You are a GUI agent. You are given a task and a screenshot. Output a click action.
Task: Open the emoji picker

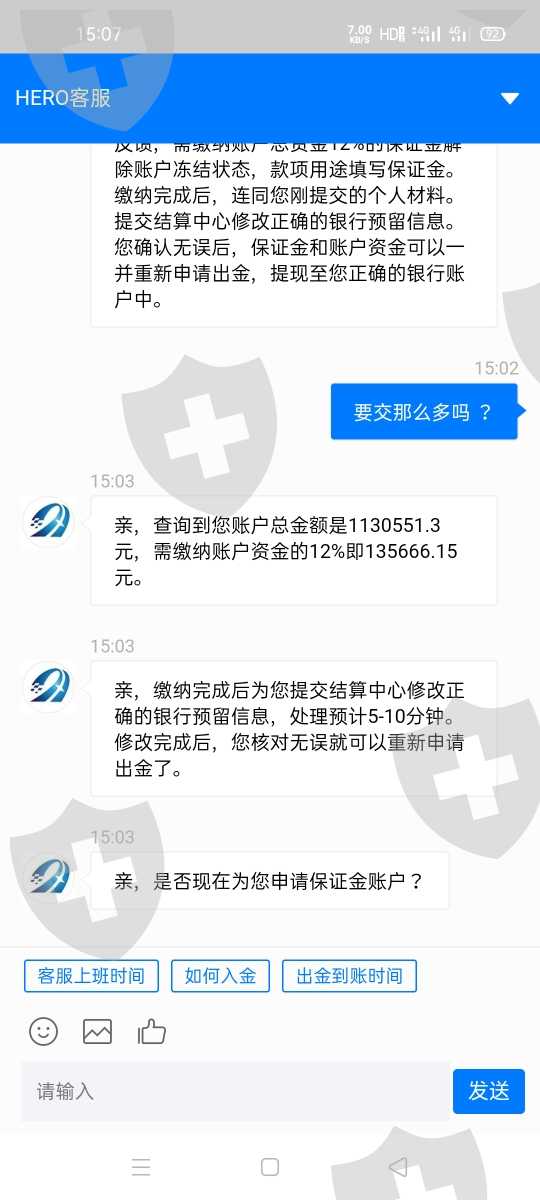pos(43,1031)
